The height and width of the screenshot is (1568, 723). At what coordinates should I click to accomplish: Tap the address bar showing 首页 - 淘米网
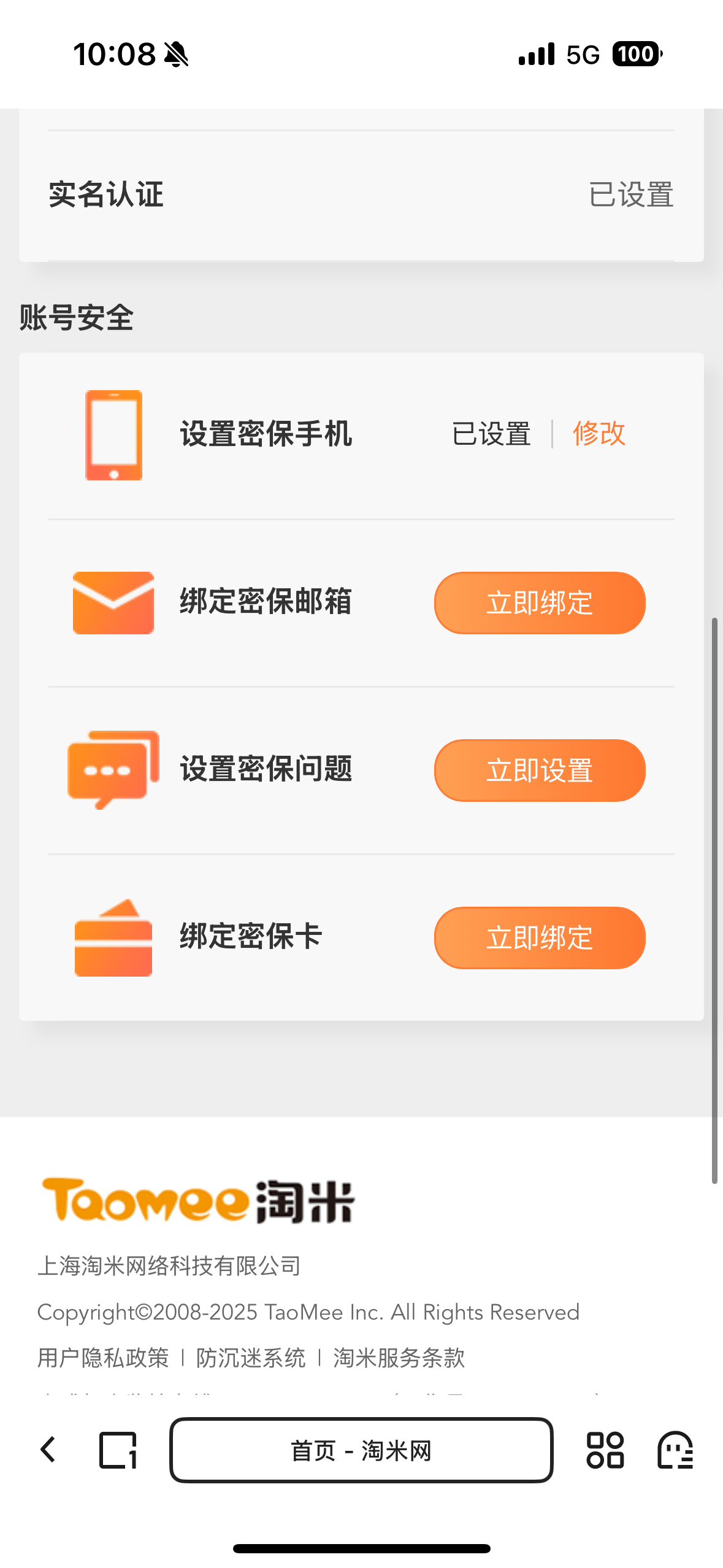[361, 1450]
